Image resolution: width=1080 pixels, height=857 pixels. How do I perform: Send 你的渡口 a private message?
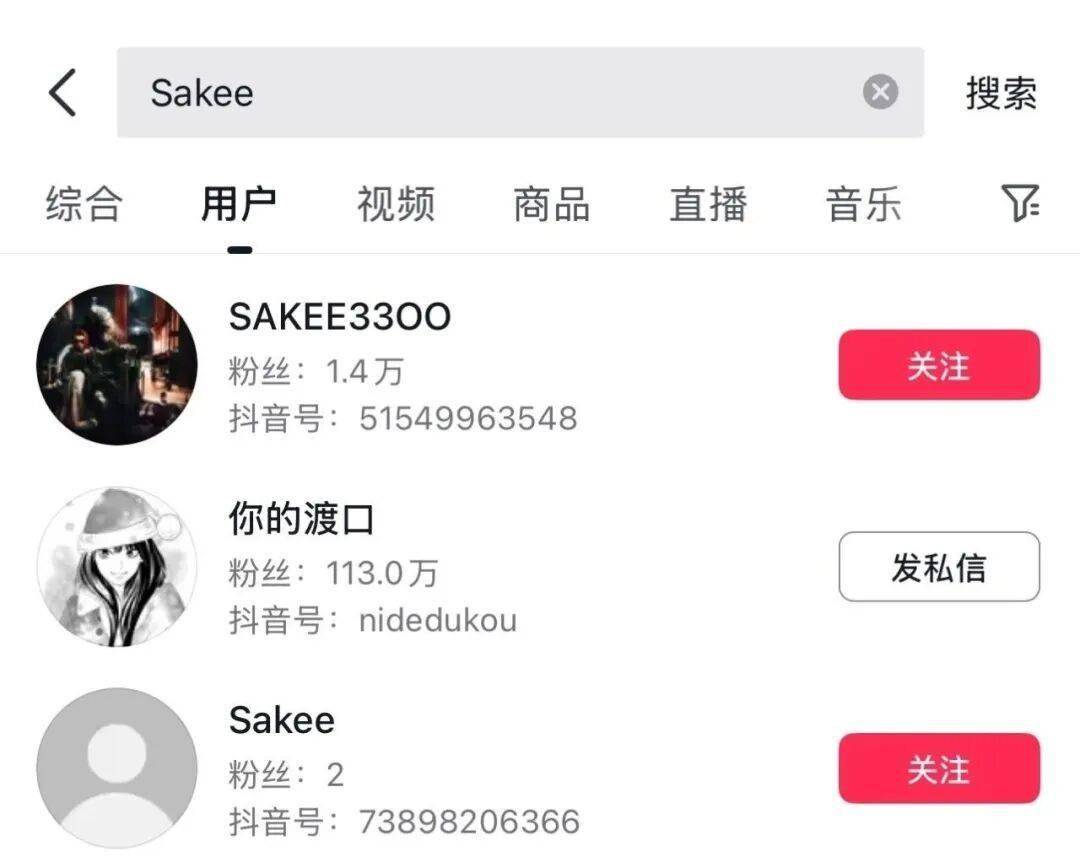[x=938, y=567]
